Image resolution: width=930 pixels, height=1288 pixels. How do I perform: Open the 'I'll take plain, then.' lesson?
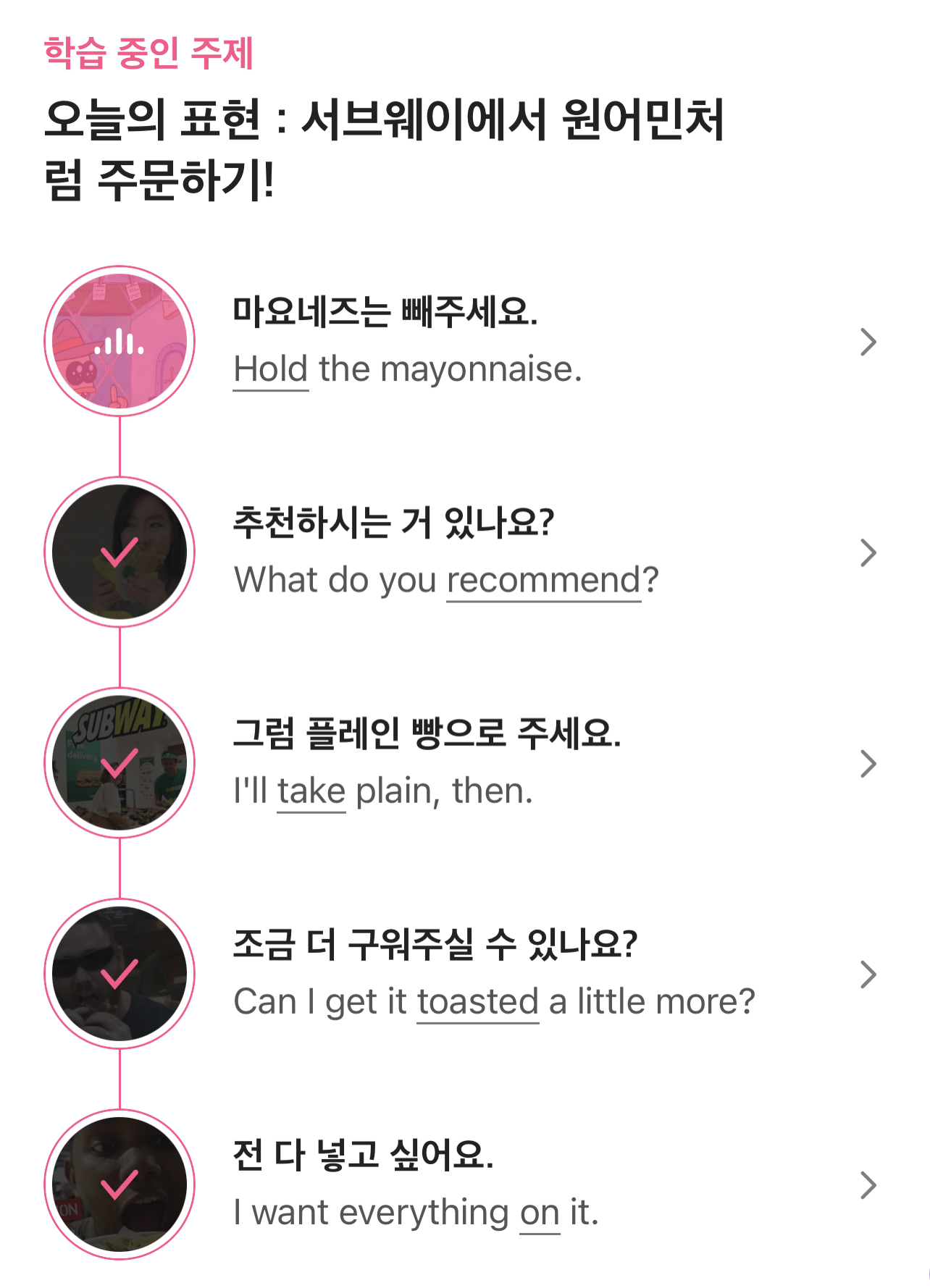pos(465,763)
